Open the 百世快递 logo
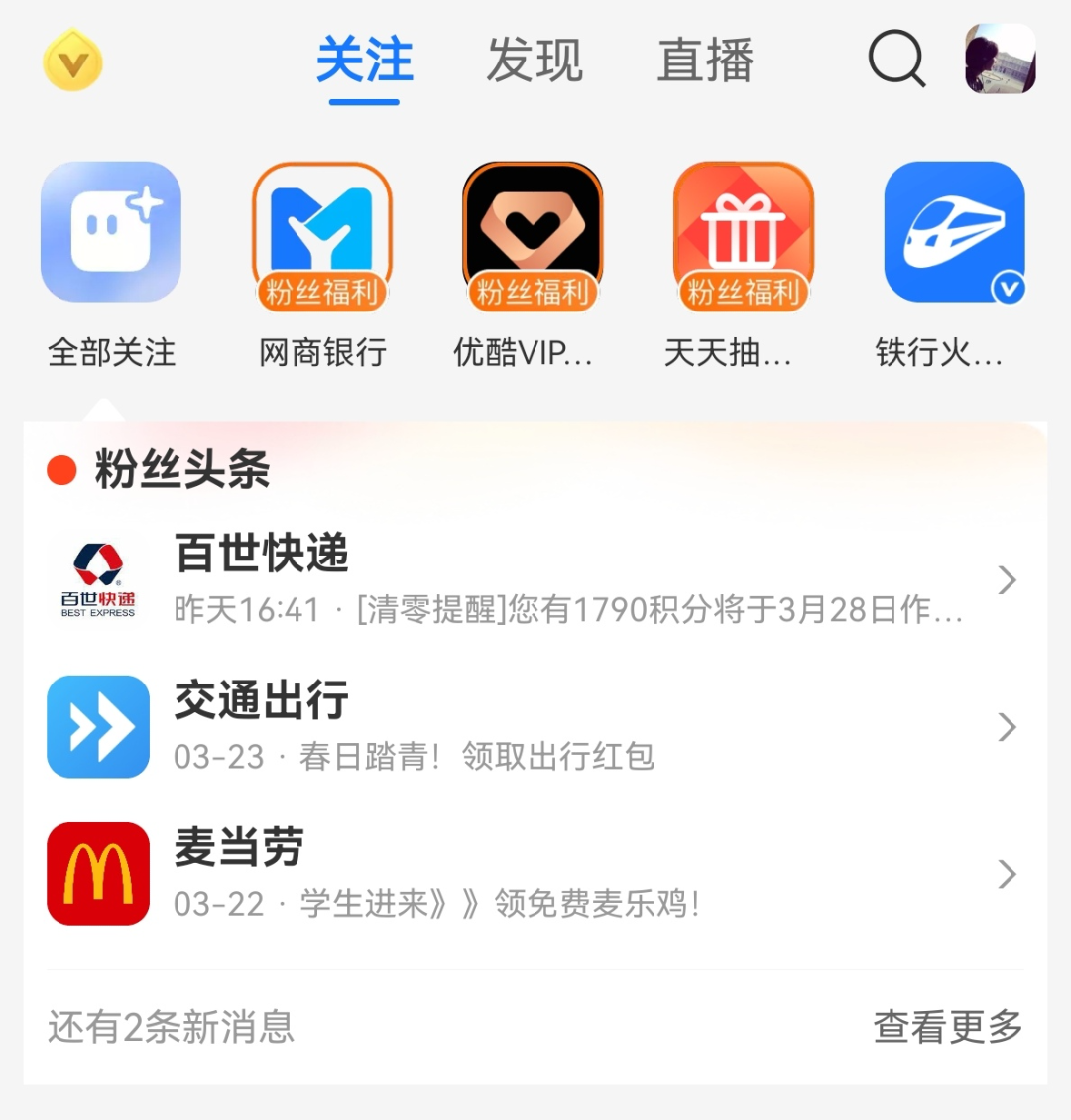The width and height of the screenshot is (1071, 1120). (x=96, y=578)
